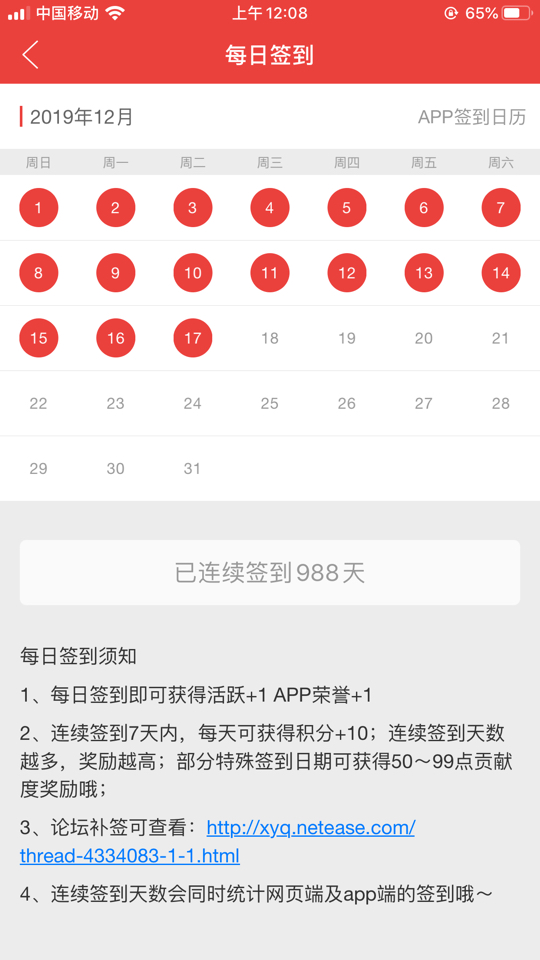This screenshot has width=540, height=960.
Task: Go back from the 每日签到 page
Action: click(30, 54)
